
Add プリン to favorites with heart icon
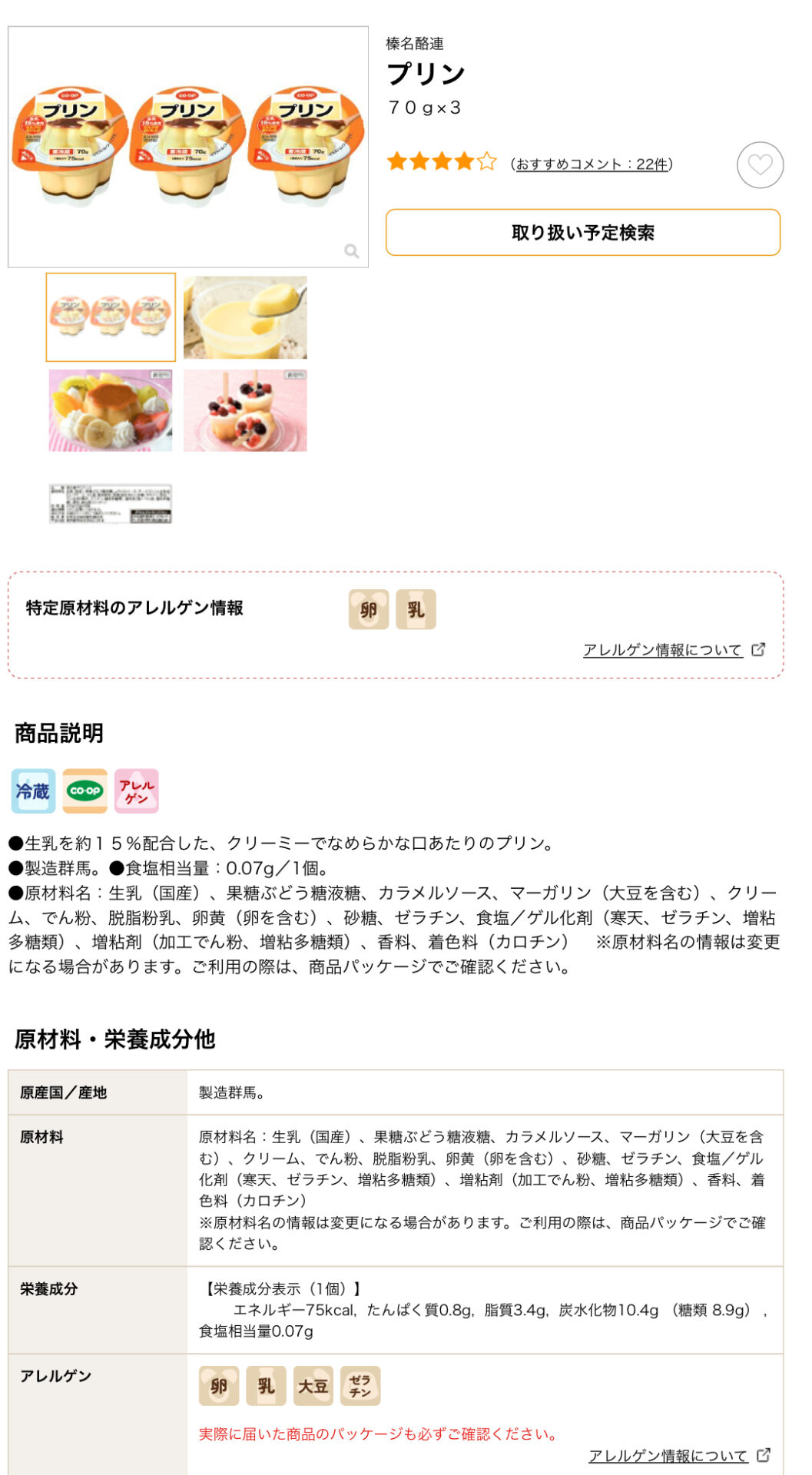point(760,165)
